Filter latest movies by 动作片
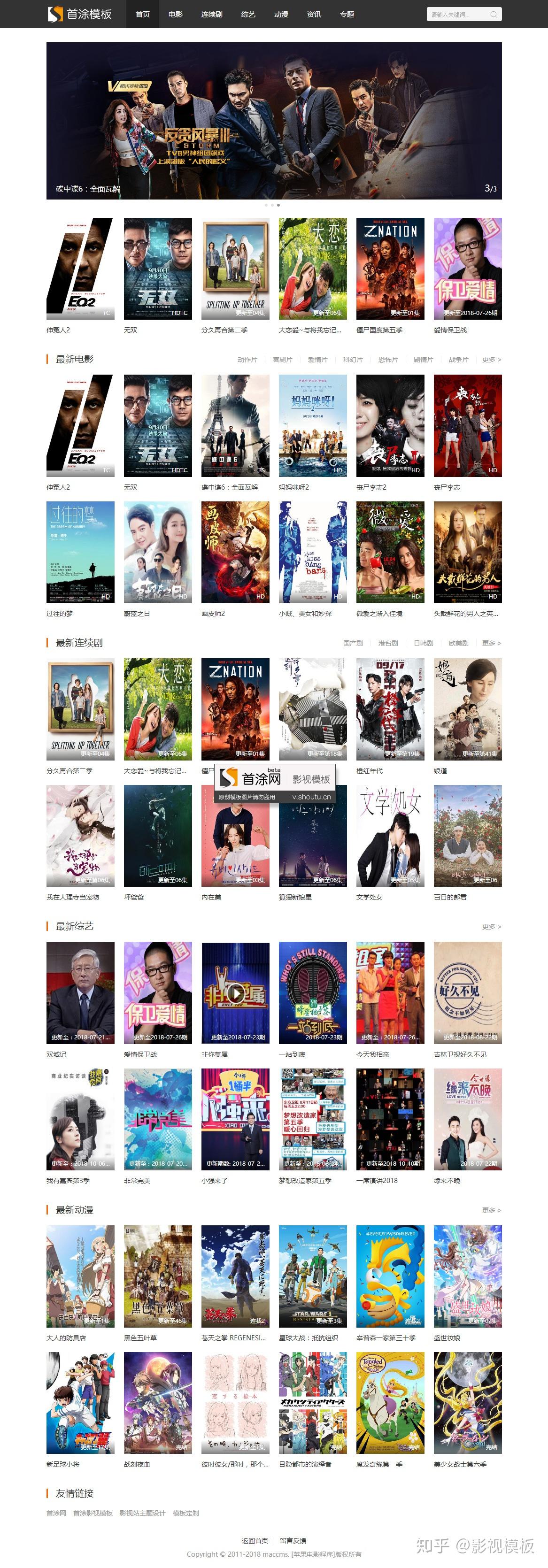The height and width of the screenshot is (1568, 548). click(247, 360)
